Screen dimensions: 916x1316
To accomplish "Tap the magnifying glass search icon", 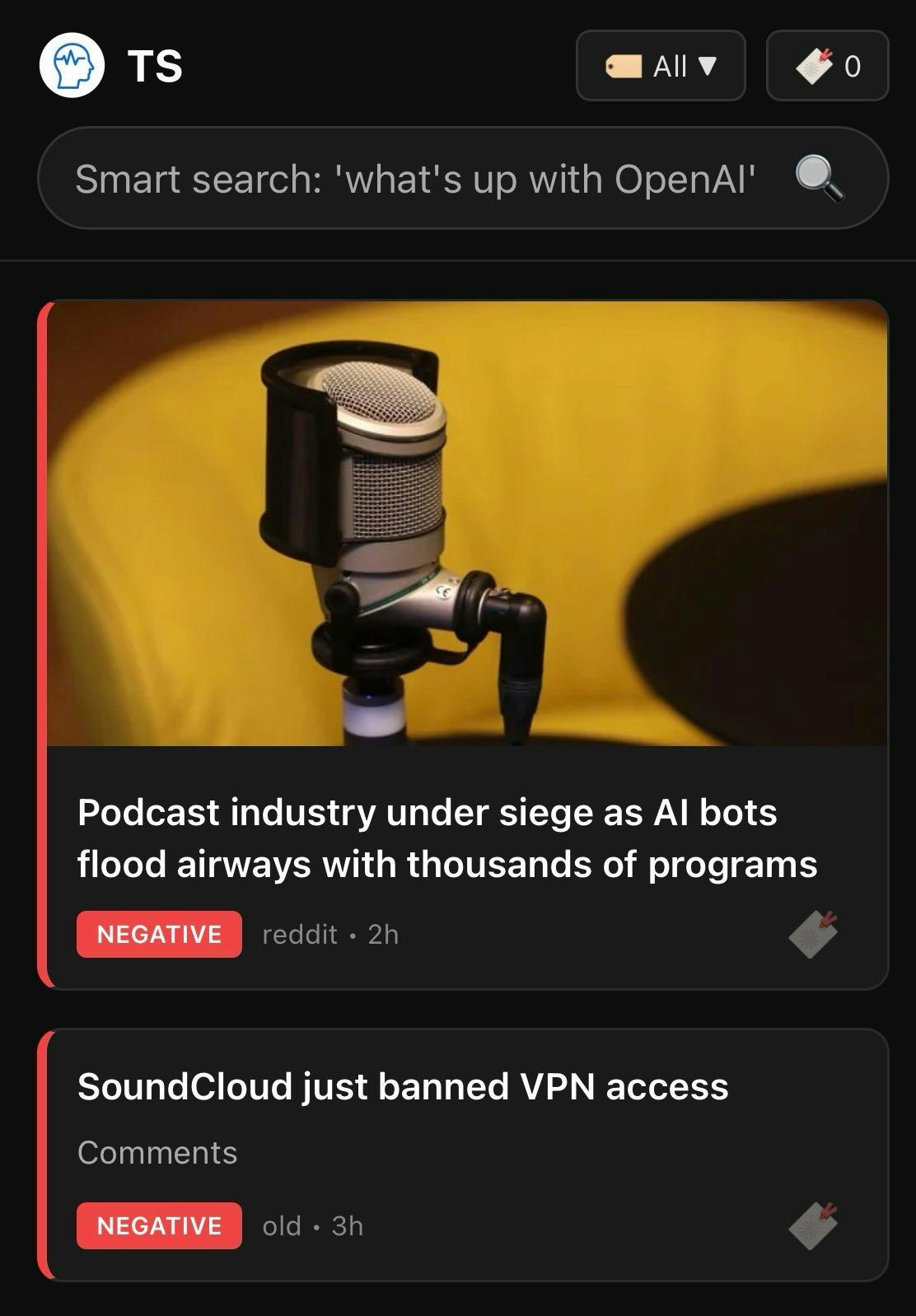I will tap(818, 179).
